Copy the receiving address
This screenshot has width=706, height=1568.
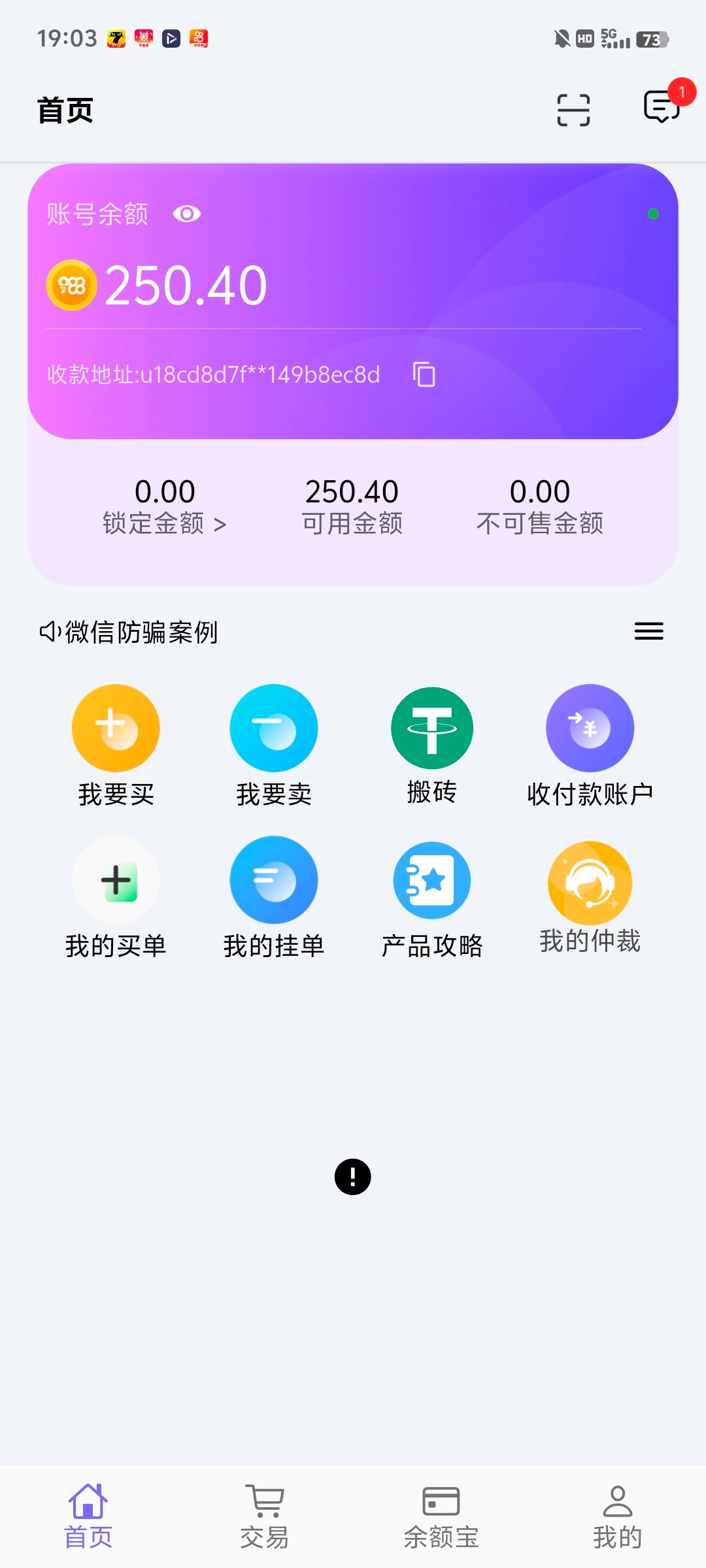[424, 374]
